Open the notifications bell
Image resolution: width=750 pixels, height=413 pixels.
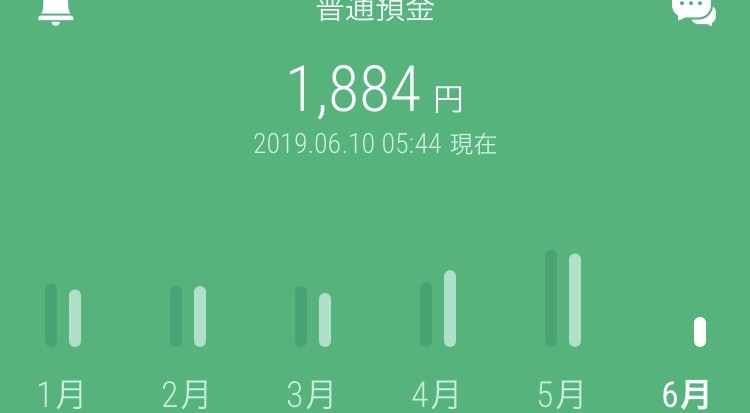pyautogui.click(x=55, y=11)
